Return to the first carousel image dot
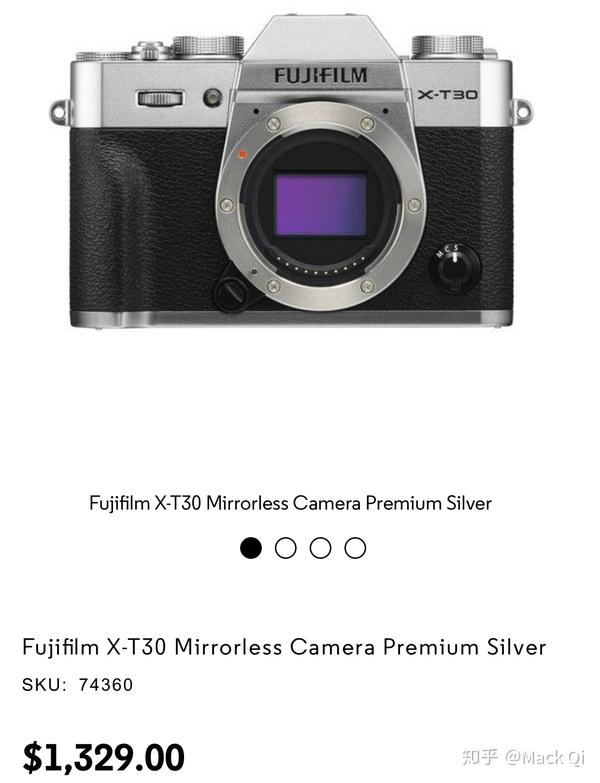600x783 pixels. point(251,548)
